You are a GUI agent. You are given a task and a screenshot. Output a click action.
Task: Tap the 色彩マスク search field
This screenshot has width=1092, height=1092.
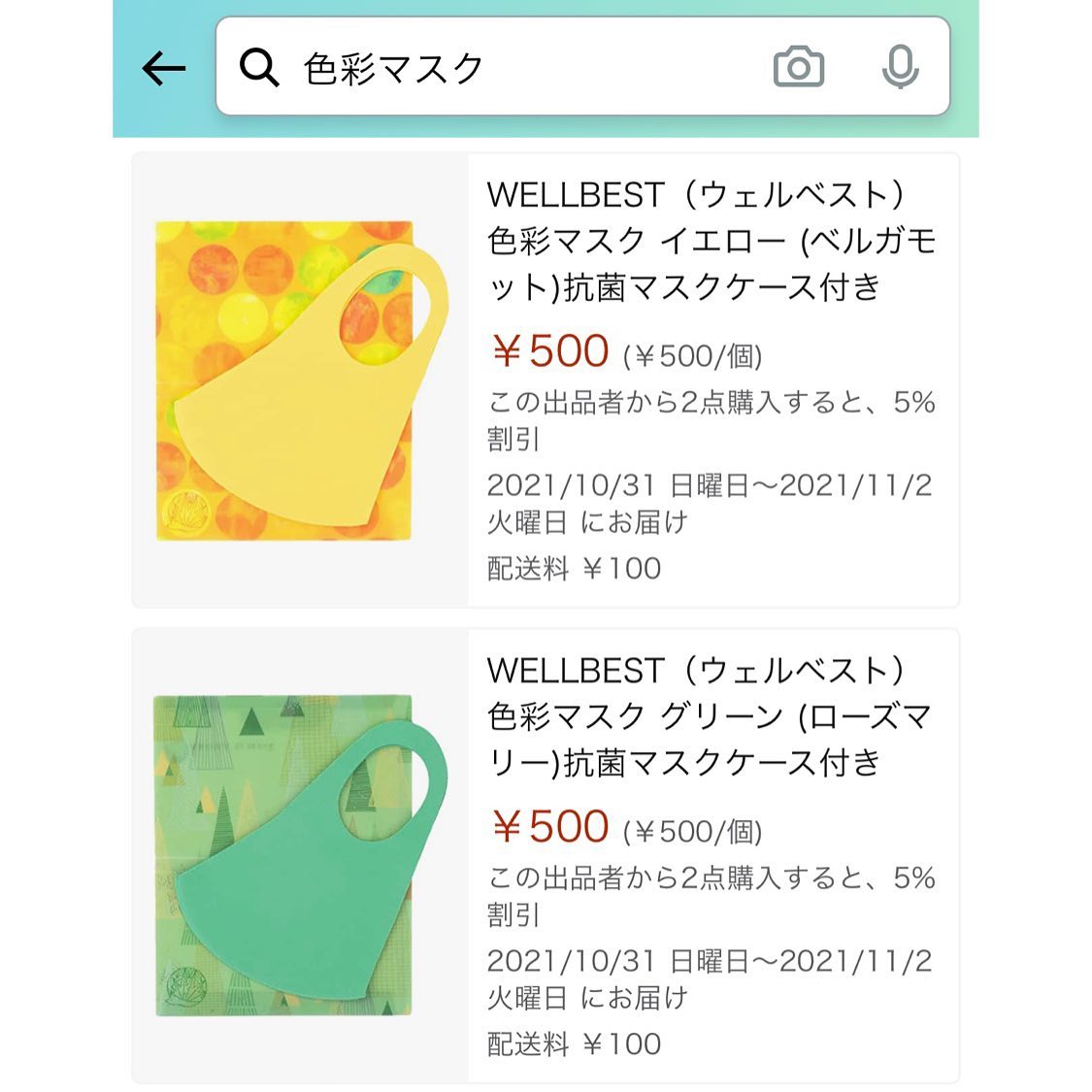(505, 68)
